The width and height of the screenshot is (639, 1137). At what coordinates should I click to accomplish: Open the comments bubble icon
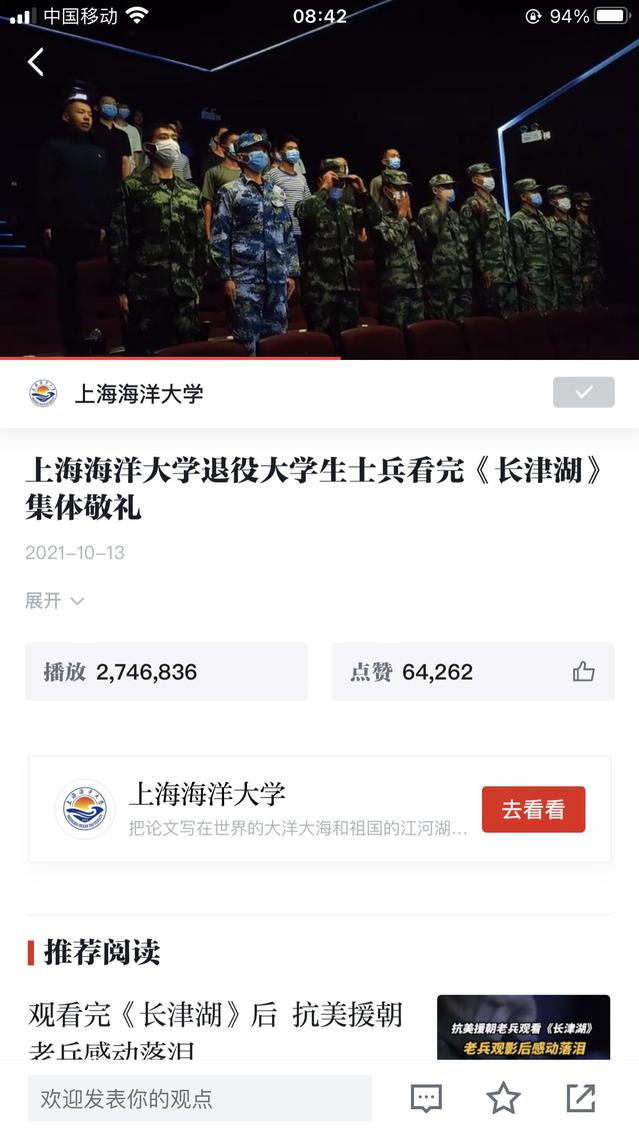[x=426, y=1098]
